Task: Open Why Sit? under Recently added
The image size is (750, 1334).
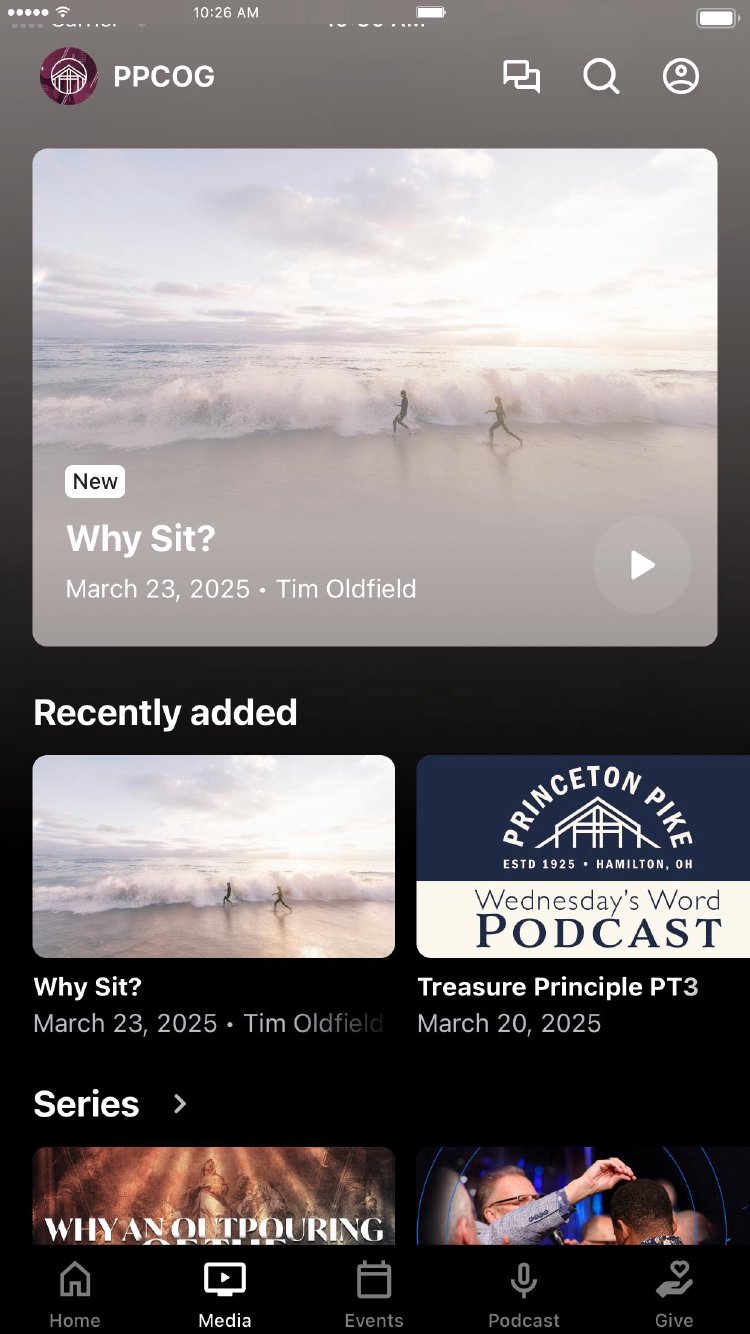Action: click(214, 856)
